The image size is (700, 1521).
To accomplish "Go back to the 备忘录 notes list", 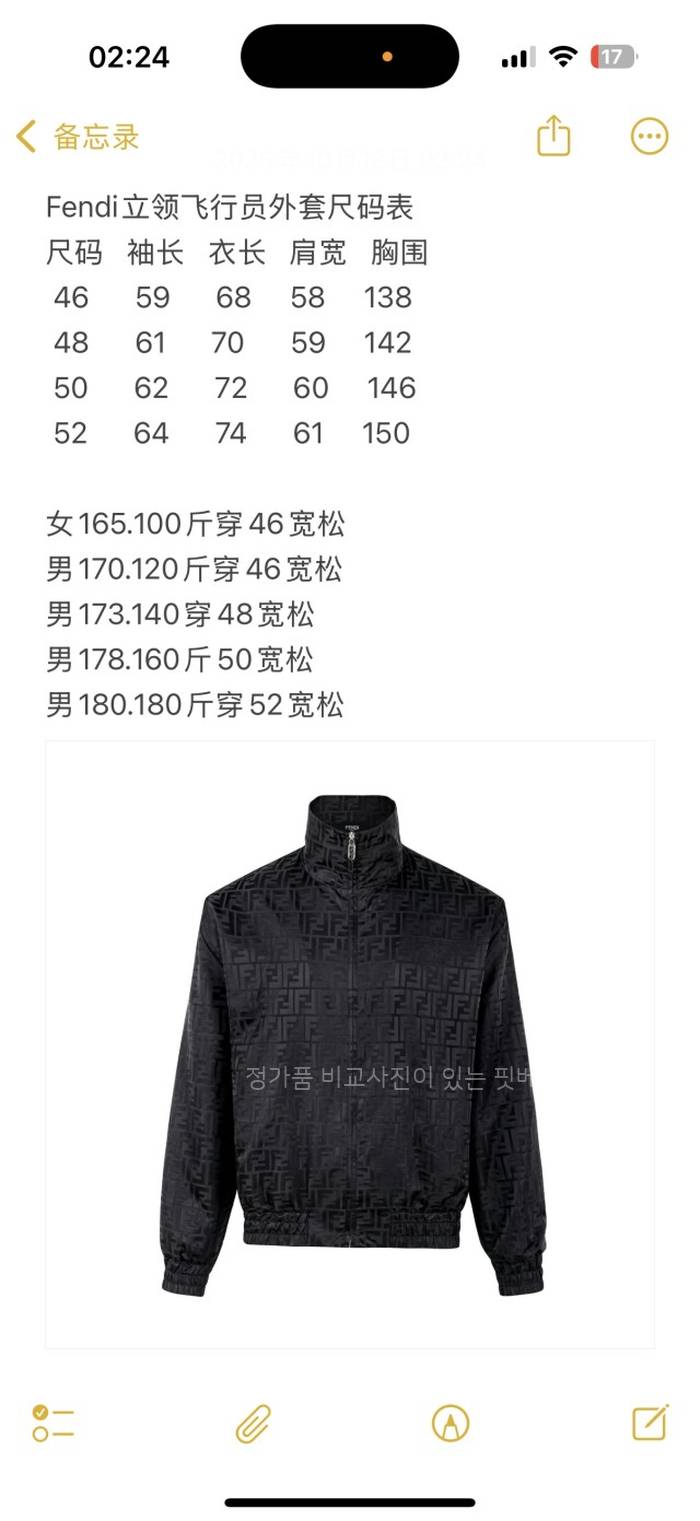I will click(x=78, y=137).
